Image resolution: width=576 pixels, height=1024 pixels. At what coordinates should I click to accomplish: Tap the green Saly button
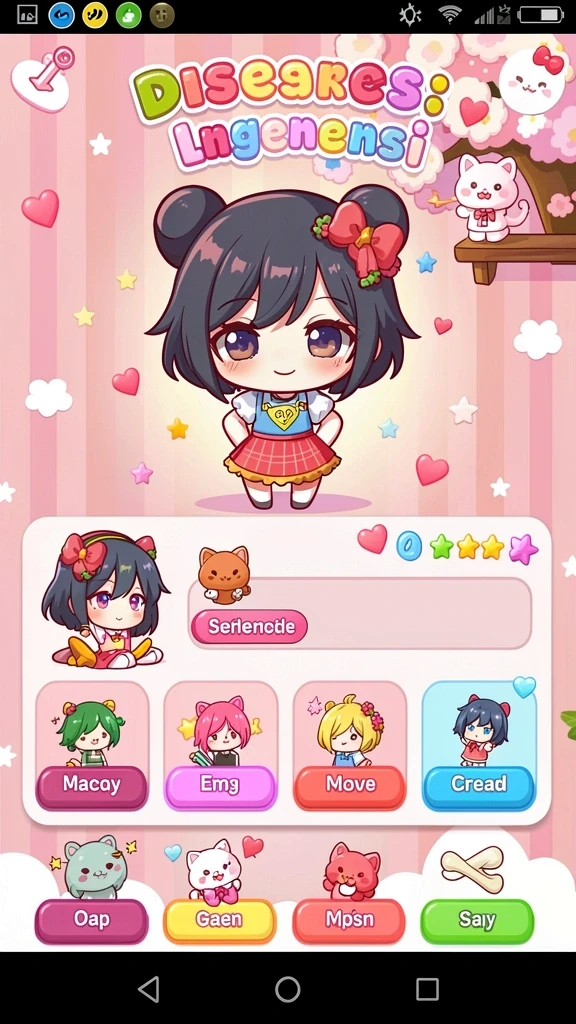(477, 921)
